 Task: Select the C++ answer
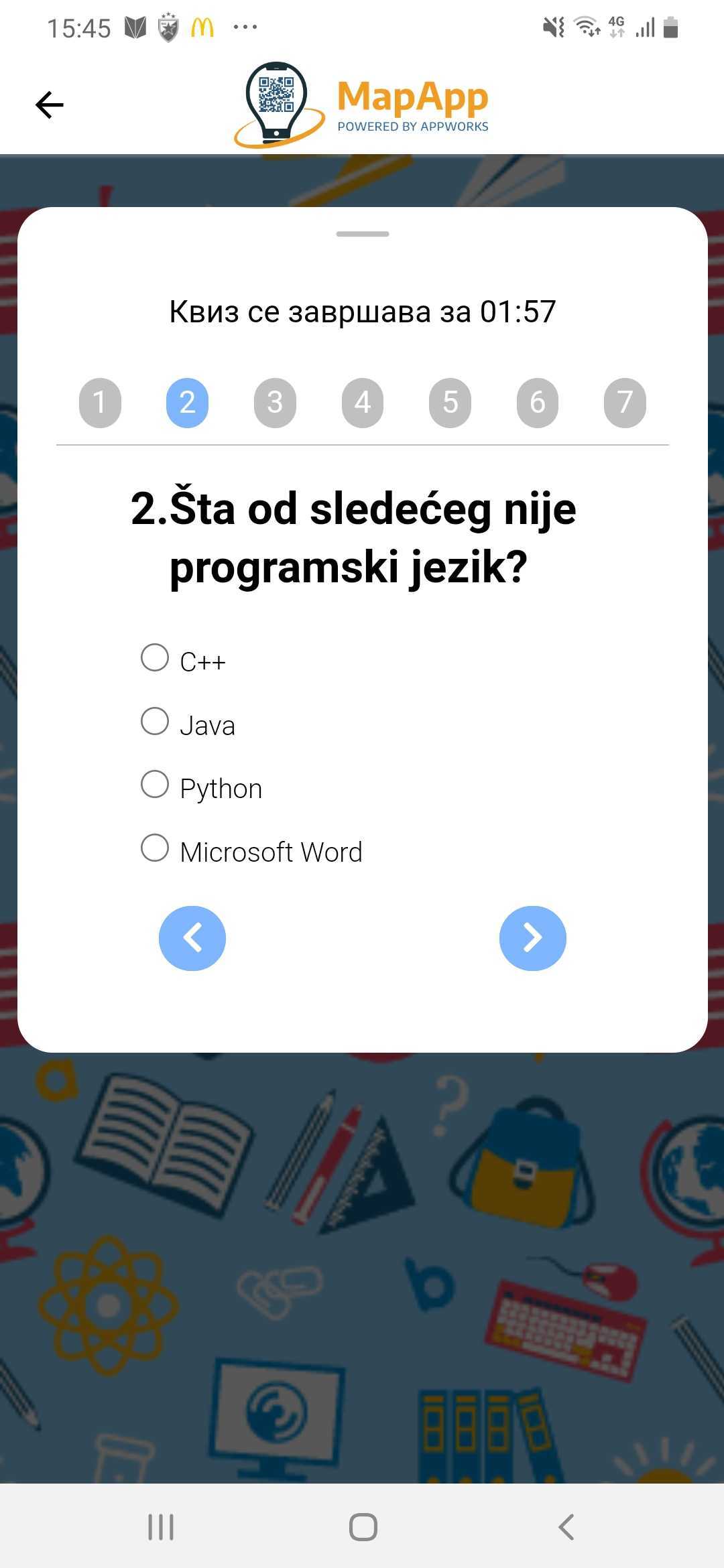155,657
